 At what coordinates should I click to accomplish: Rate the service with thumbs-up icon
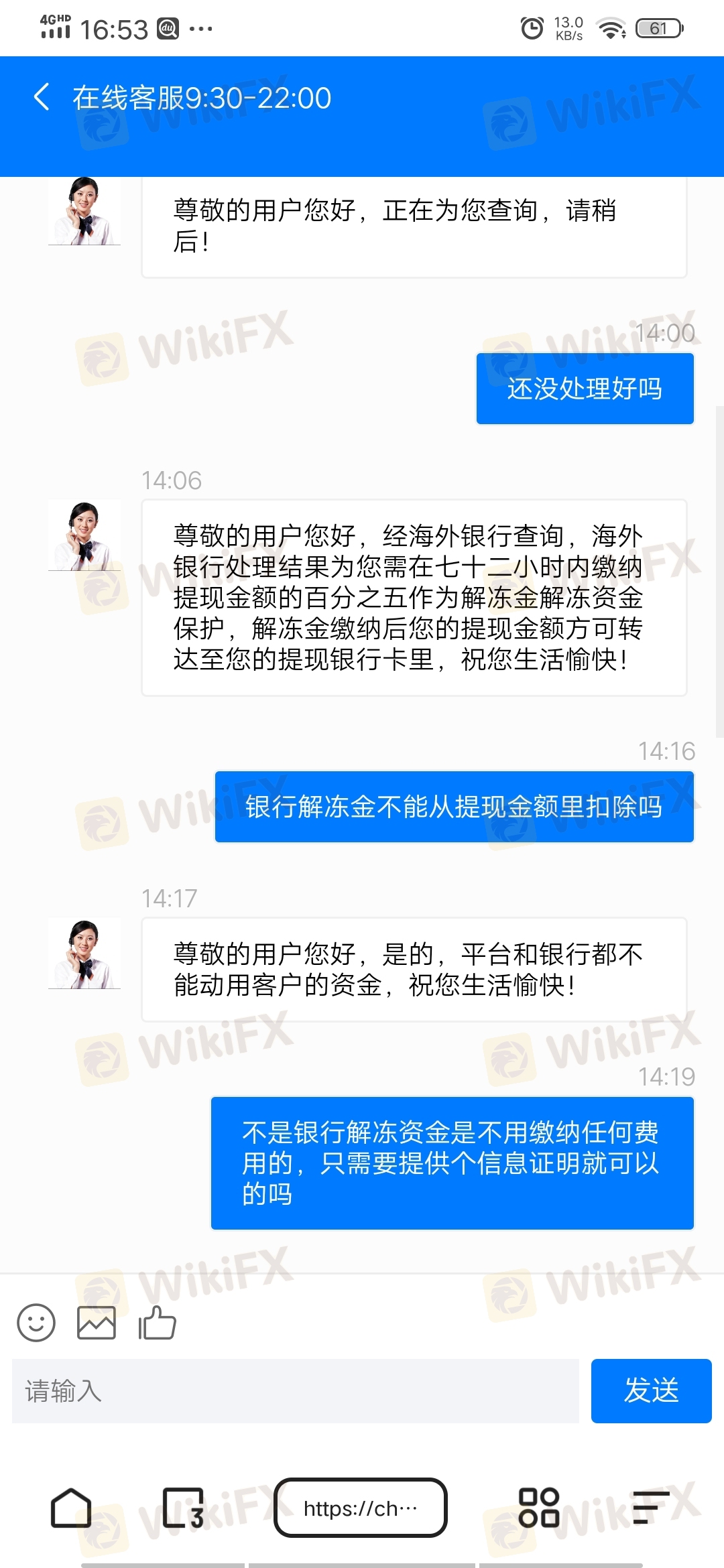point(157,1322)
